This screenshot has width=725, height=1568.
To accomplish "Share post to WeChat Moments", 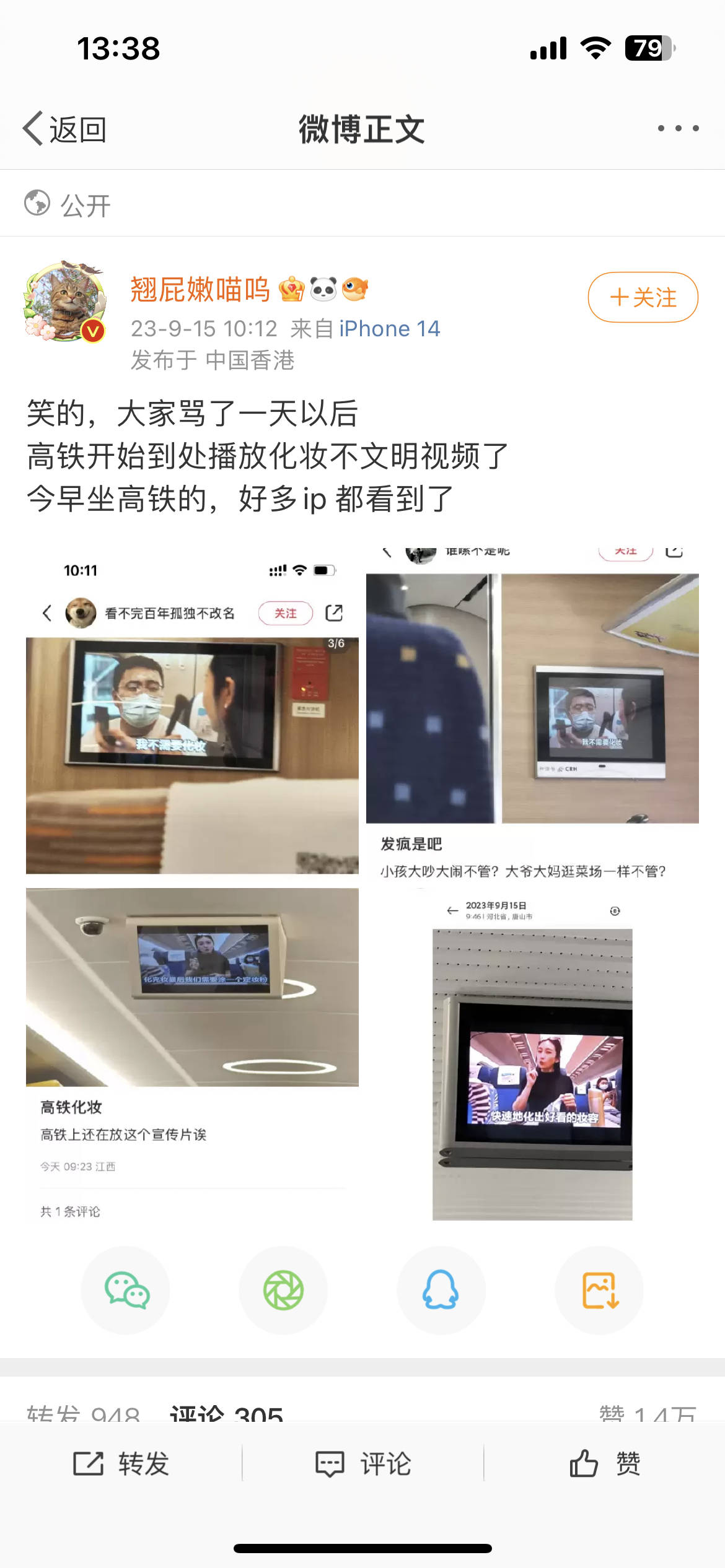I will (283, 1290).
